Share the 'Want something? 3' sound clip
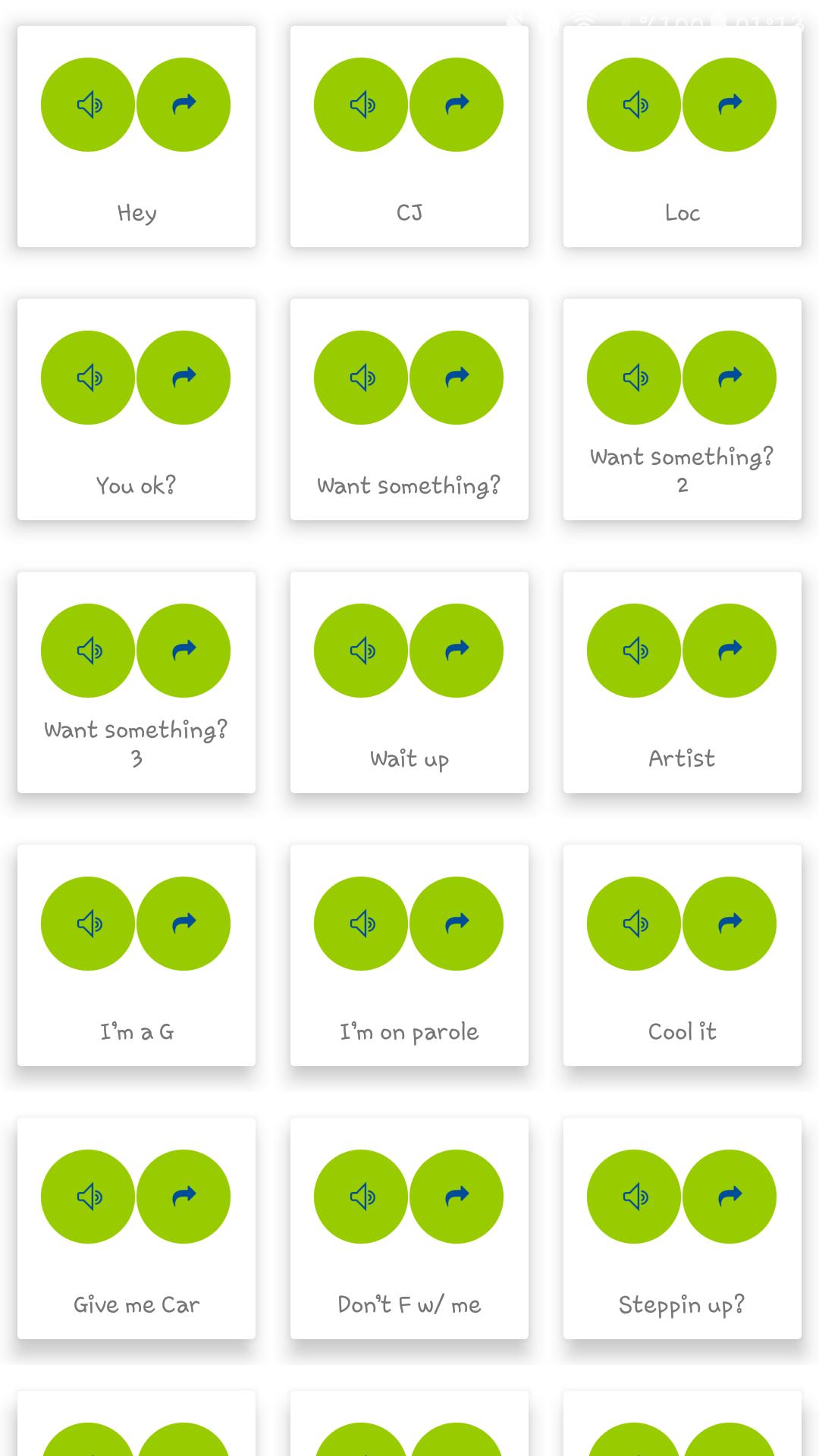Screen dimensions: 819x1456 (184, 651)
